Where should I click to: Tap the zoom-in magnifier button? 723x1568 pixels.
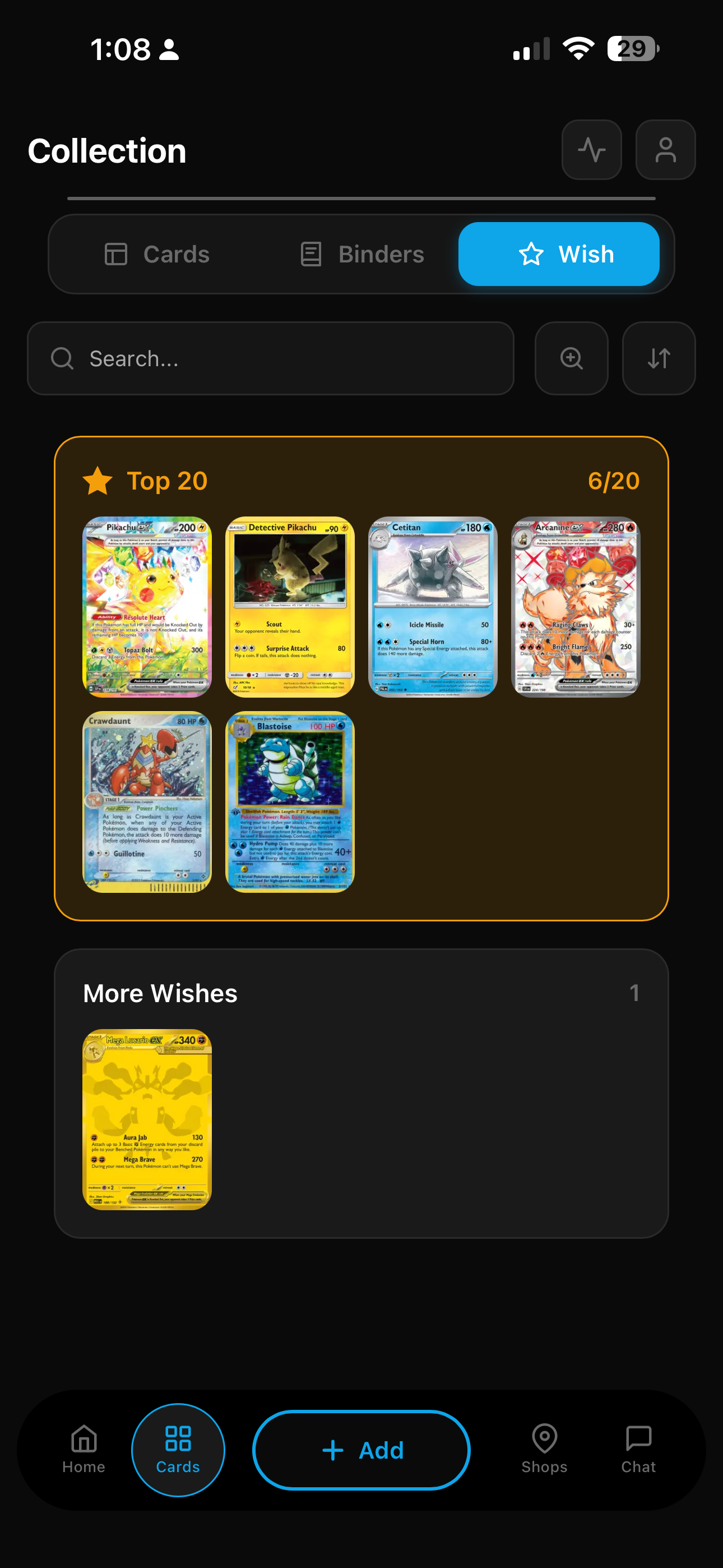(x=571, y=358)
